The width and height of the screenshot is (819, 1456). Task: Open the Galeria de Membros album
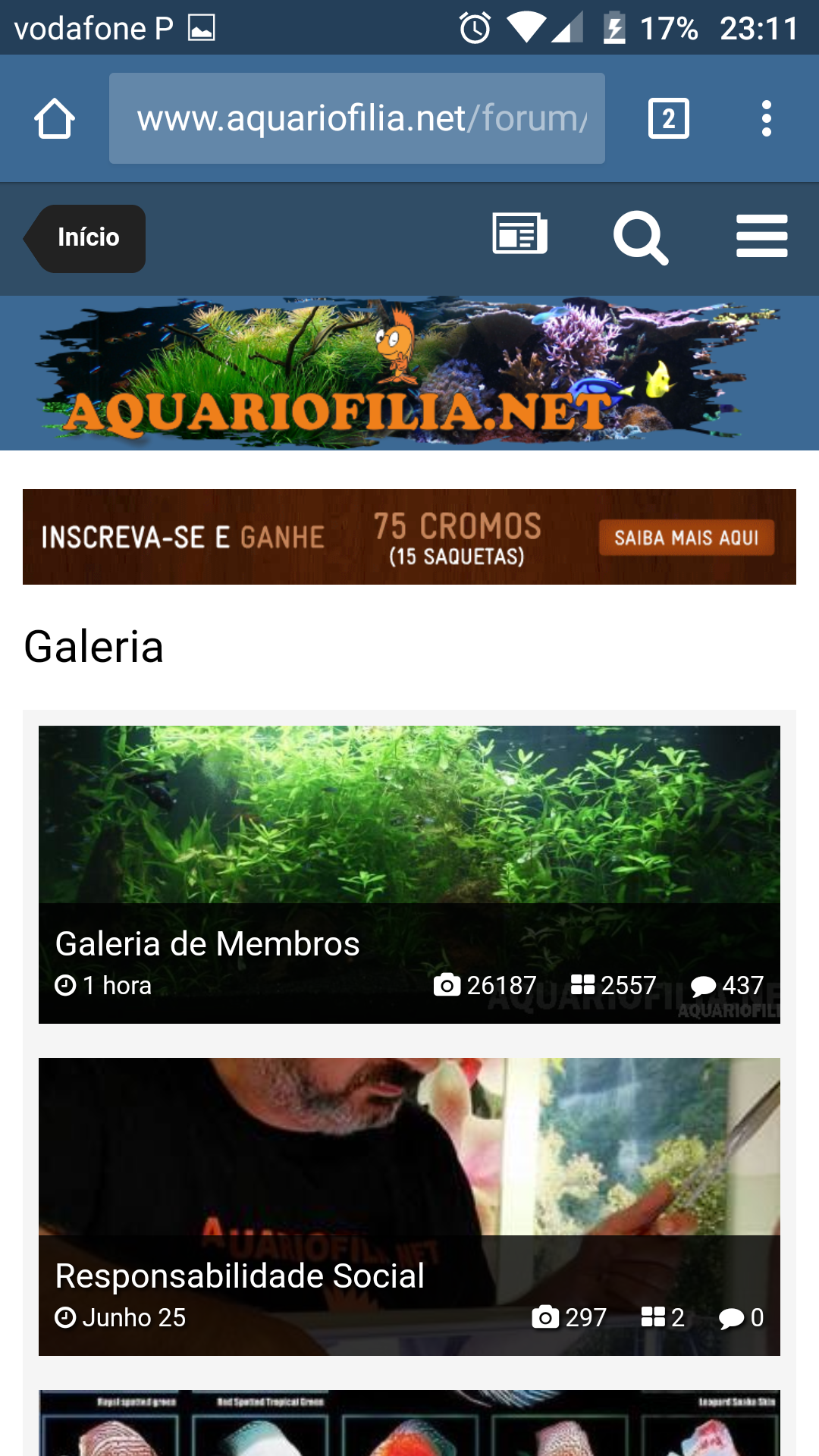click(x=409, y=874)
